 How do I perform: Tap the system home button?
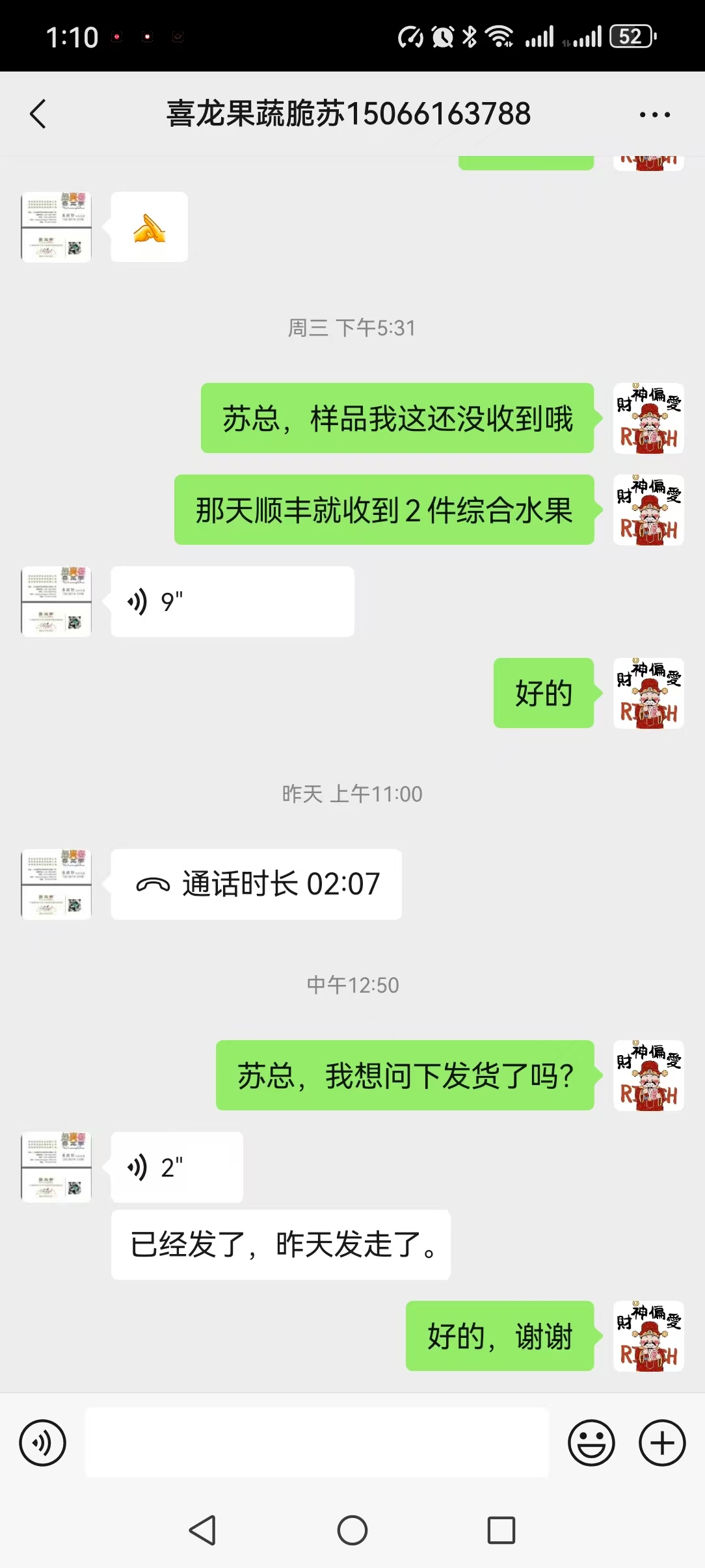352,1530
